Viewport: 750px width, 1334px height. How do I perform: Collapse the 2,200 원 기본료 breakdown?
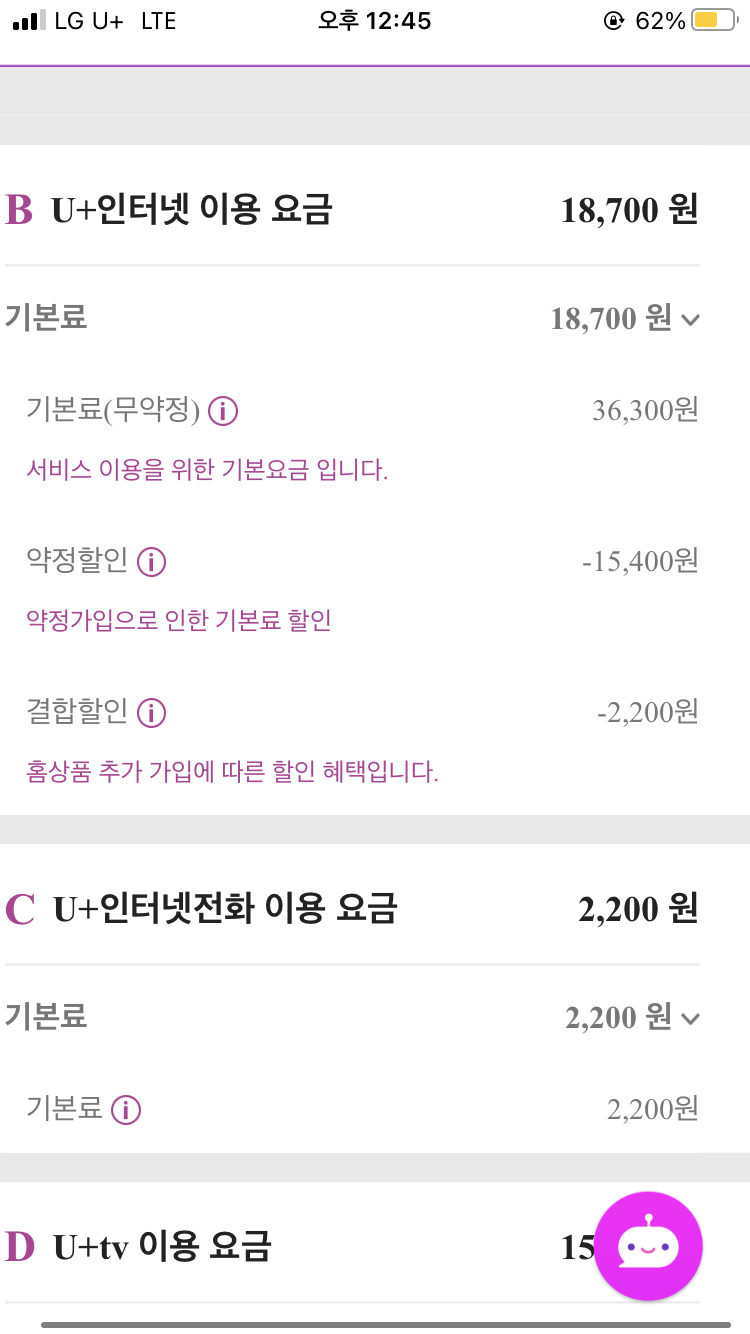click(690, 1019)
